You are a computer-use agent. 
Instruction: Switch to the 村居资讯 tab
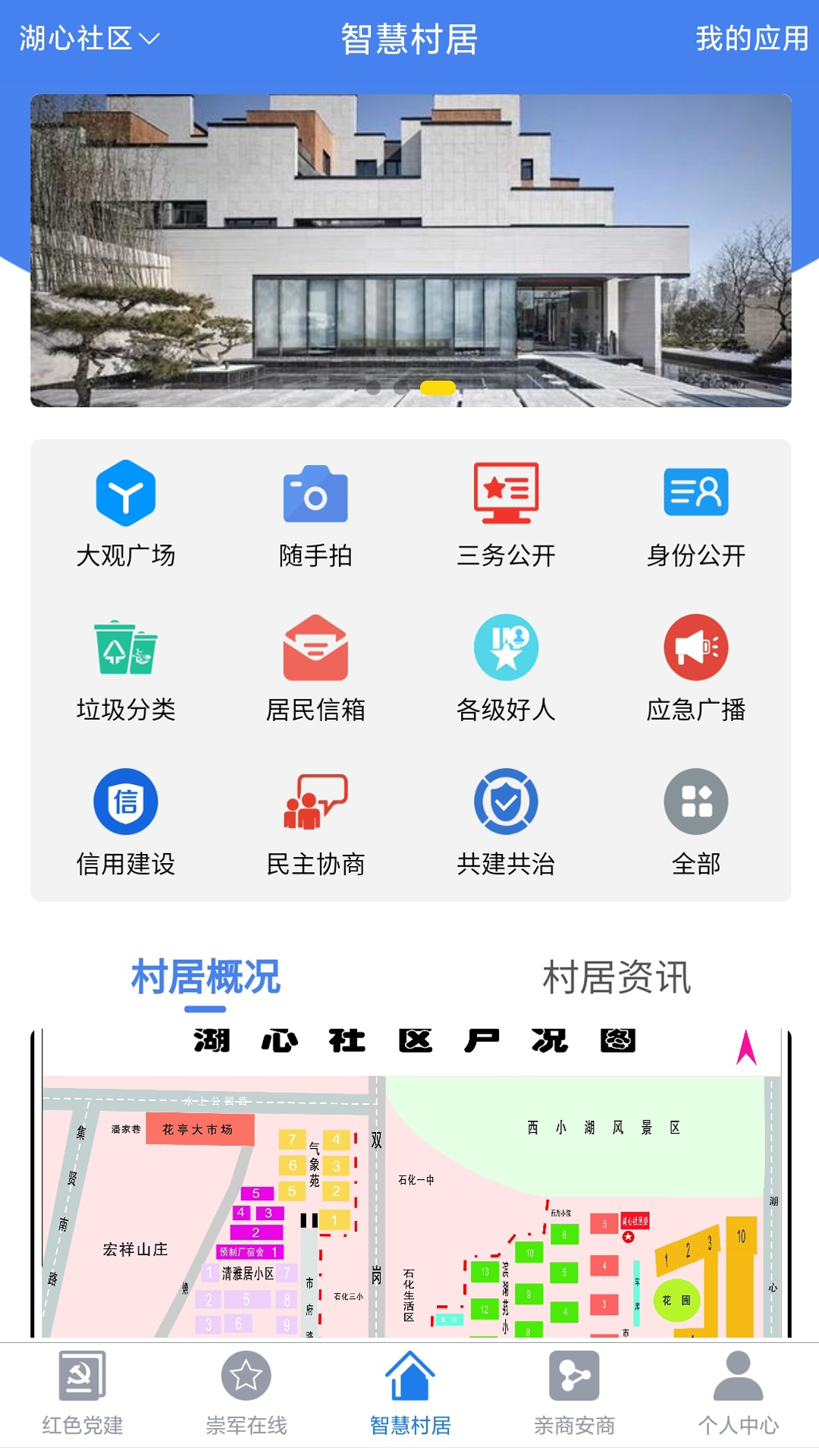[617, 977]
